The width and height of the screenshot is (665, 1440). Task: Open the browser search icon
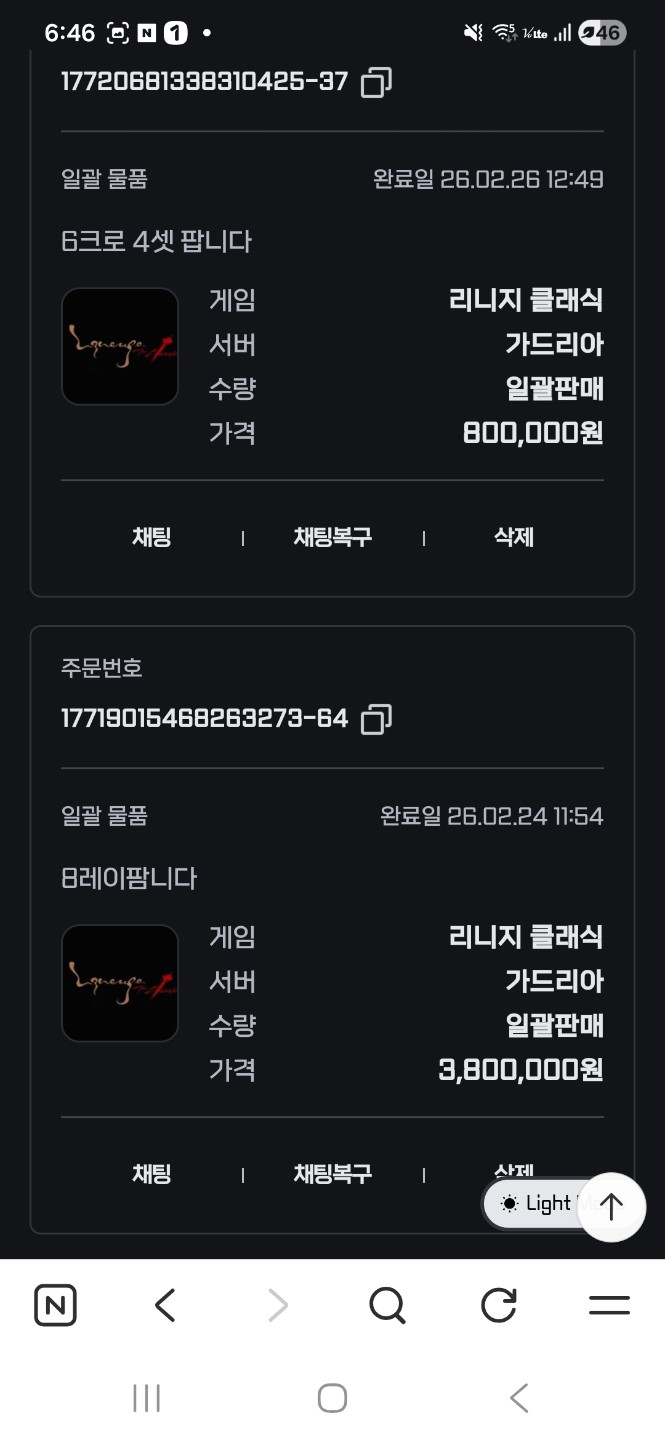point(387,1305)
